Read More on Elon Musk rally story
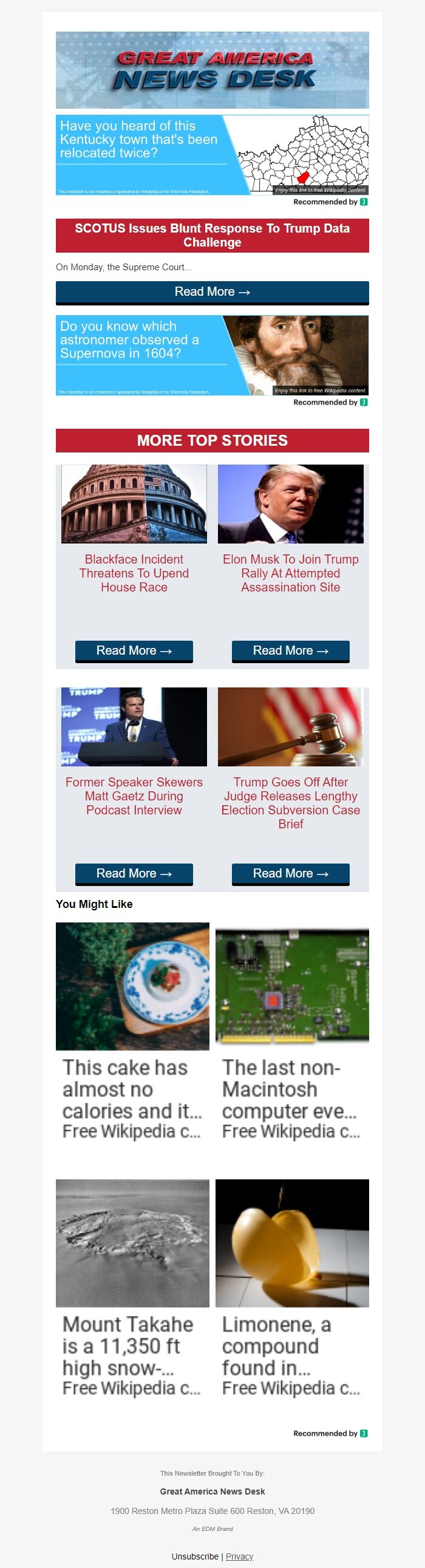This screenshot has width=425, height=1568. click(290, 650)
